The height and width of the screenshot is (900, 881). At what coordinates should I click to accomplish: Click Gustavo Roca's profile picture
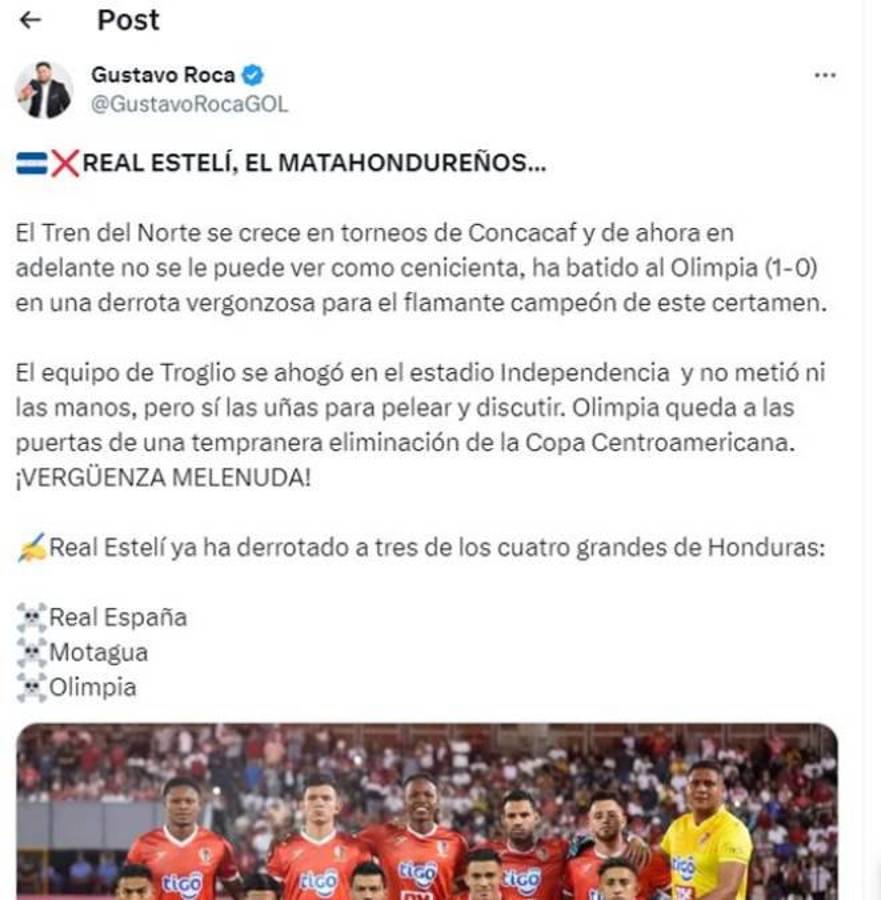pos(43,85)
